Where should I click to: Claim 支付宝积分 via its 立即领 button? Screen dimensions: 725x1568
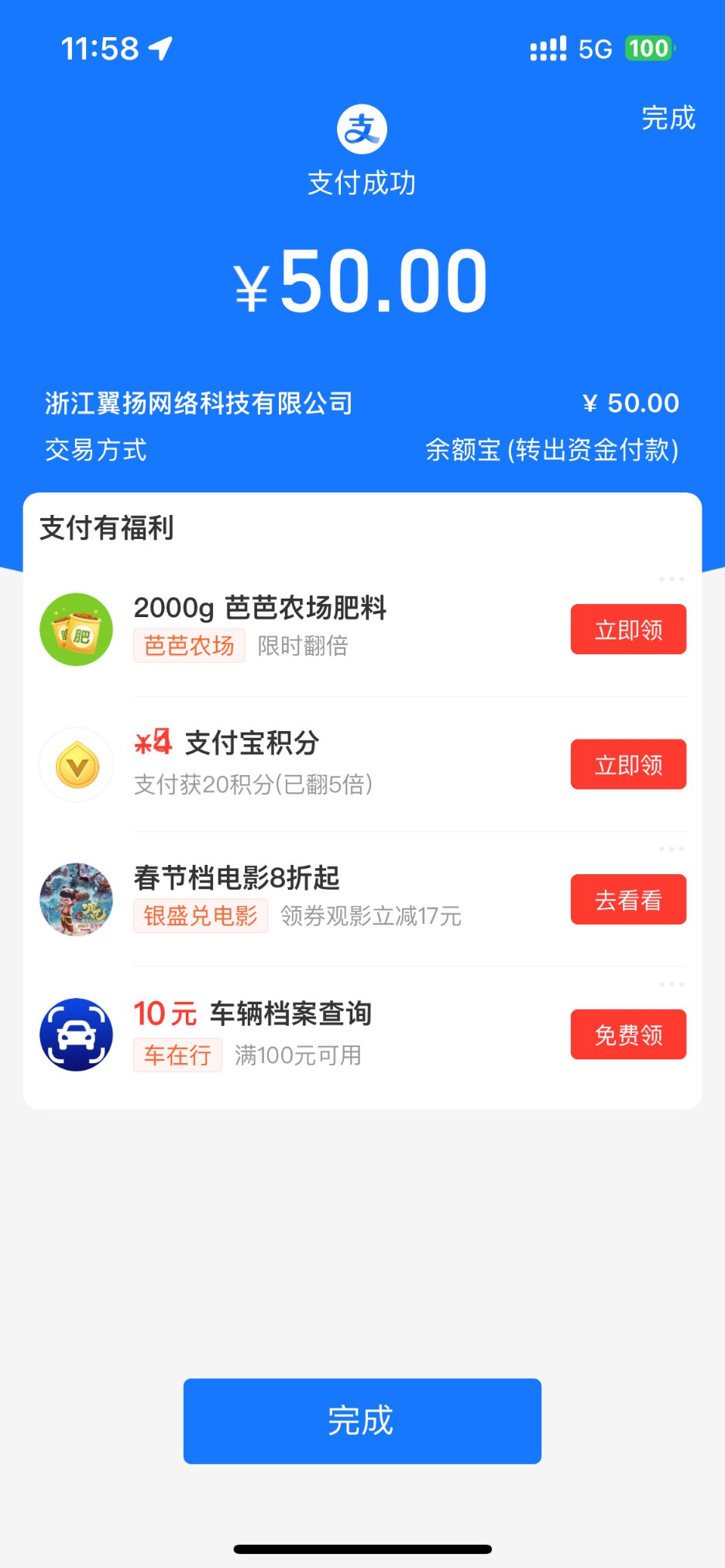pos(628,764)
